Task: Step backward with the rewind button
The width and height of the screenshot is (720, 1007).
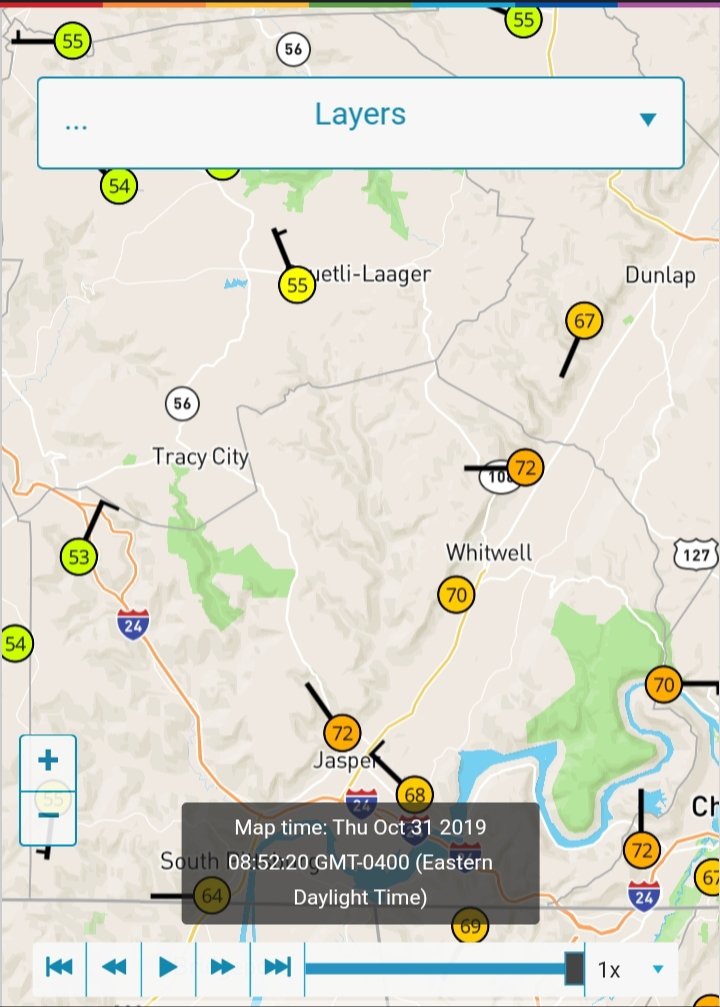Action: [x=114, y=967]
